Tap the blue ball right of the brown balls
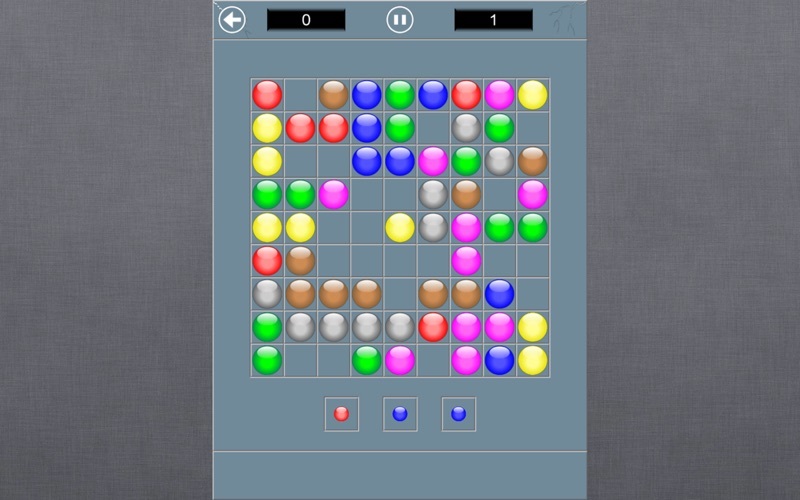This screenshot has height=500, width=800. [x=499, y=293]
